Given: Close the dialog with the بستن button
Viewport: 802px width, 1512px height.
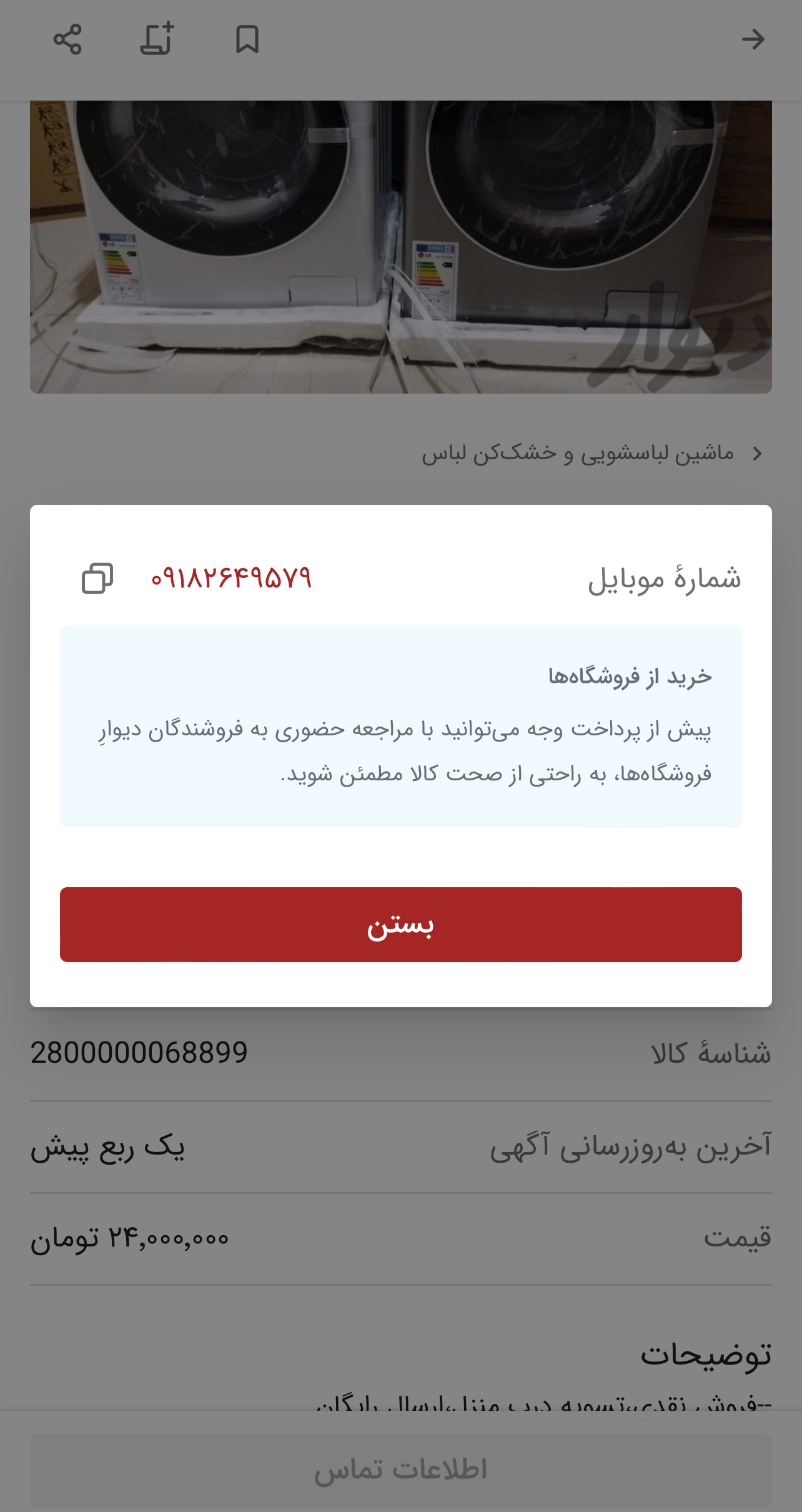Looking at the screenshot, I should pyautogui.click(x=400, y=924).
